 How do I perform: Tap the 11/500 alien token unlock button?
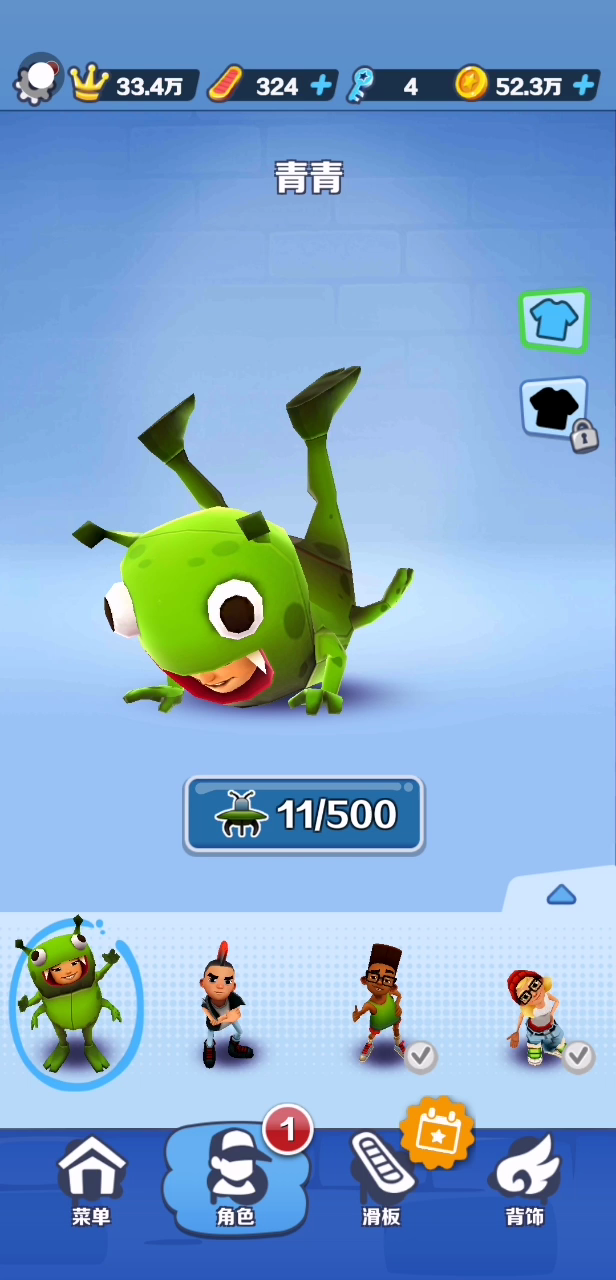coord(304,814)
